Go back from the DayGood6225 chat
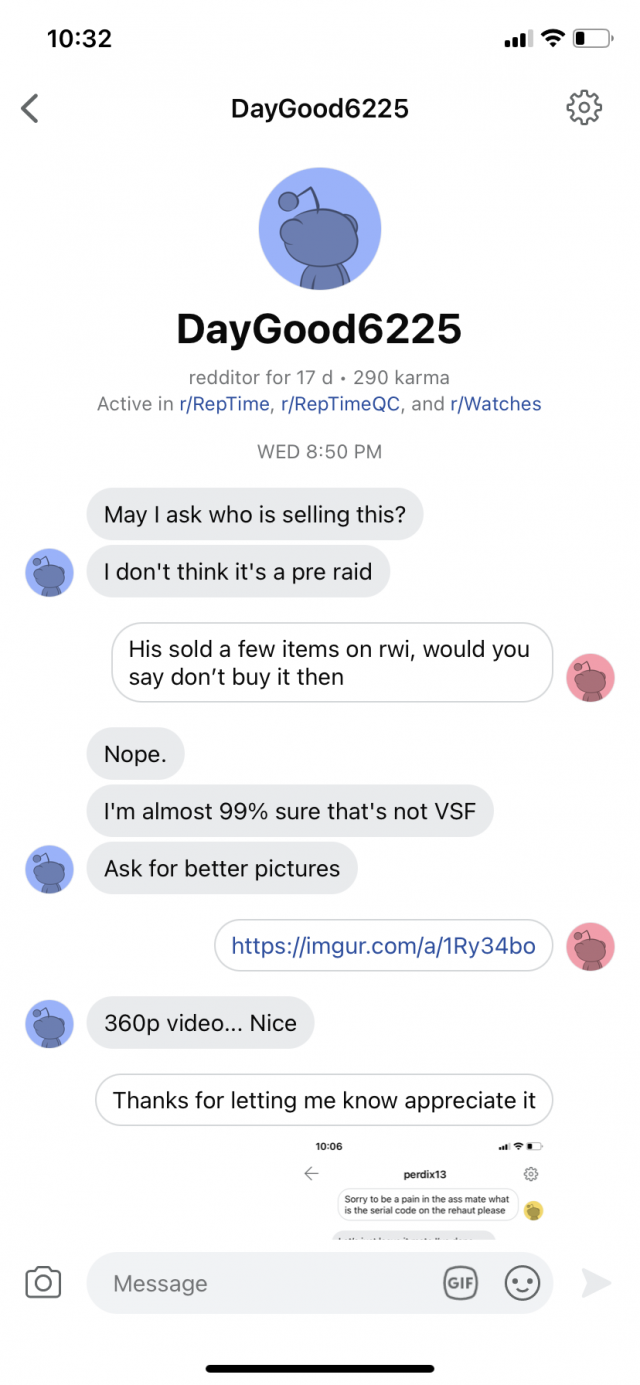 click(30, 108)
